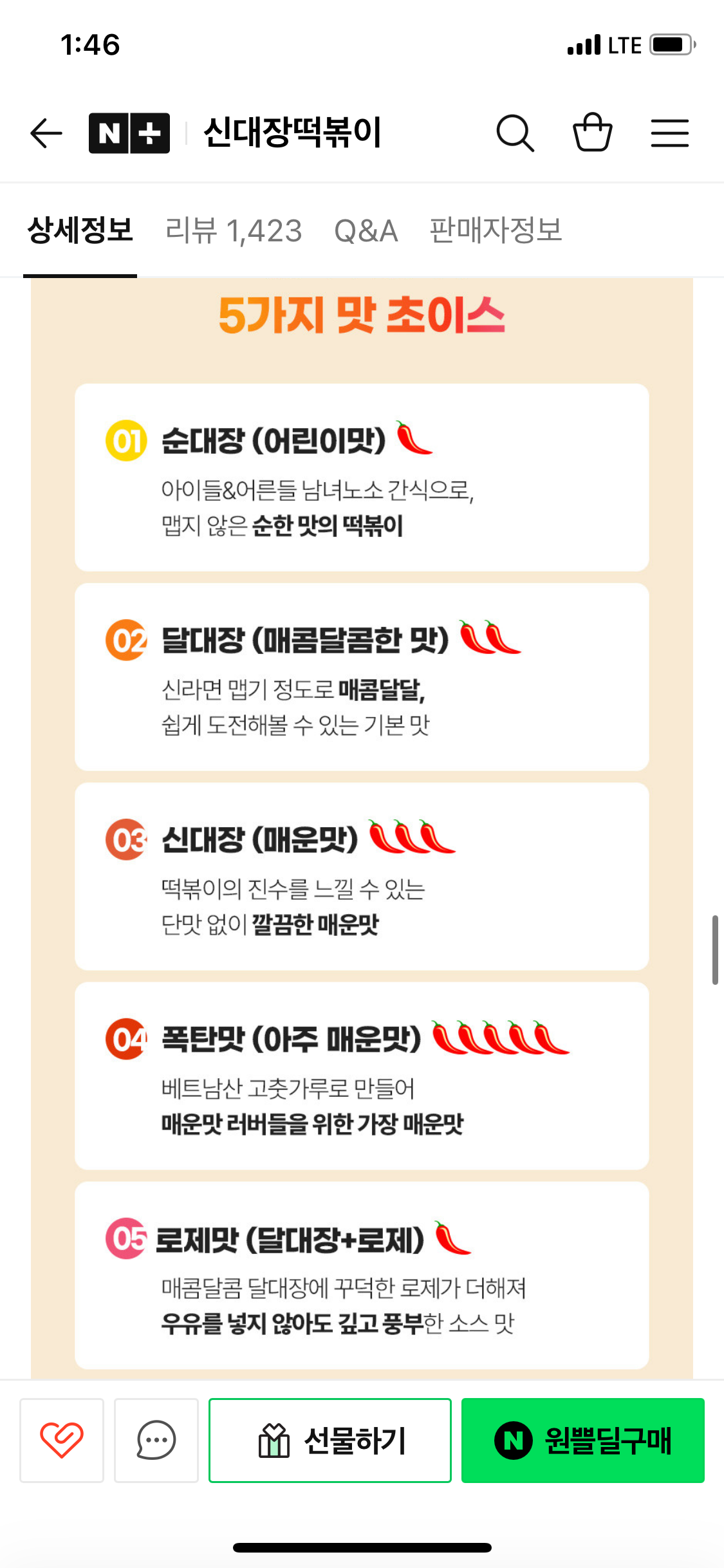Screen dimensions: 724x1568
Task: View the 판매자정보 tab
Action: 496,230
